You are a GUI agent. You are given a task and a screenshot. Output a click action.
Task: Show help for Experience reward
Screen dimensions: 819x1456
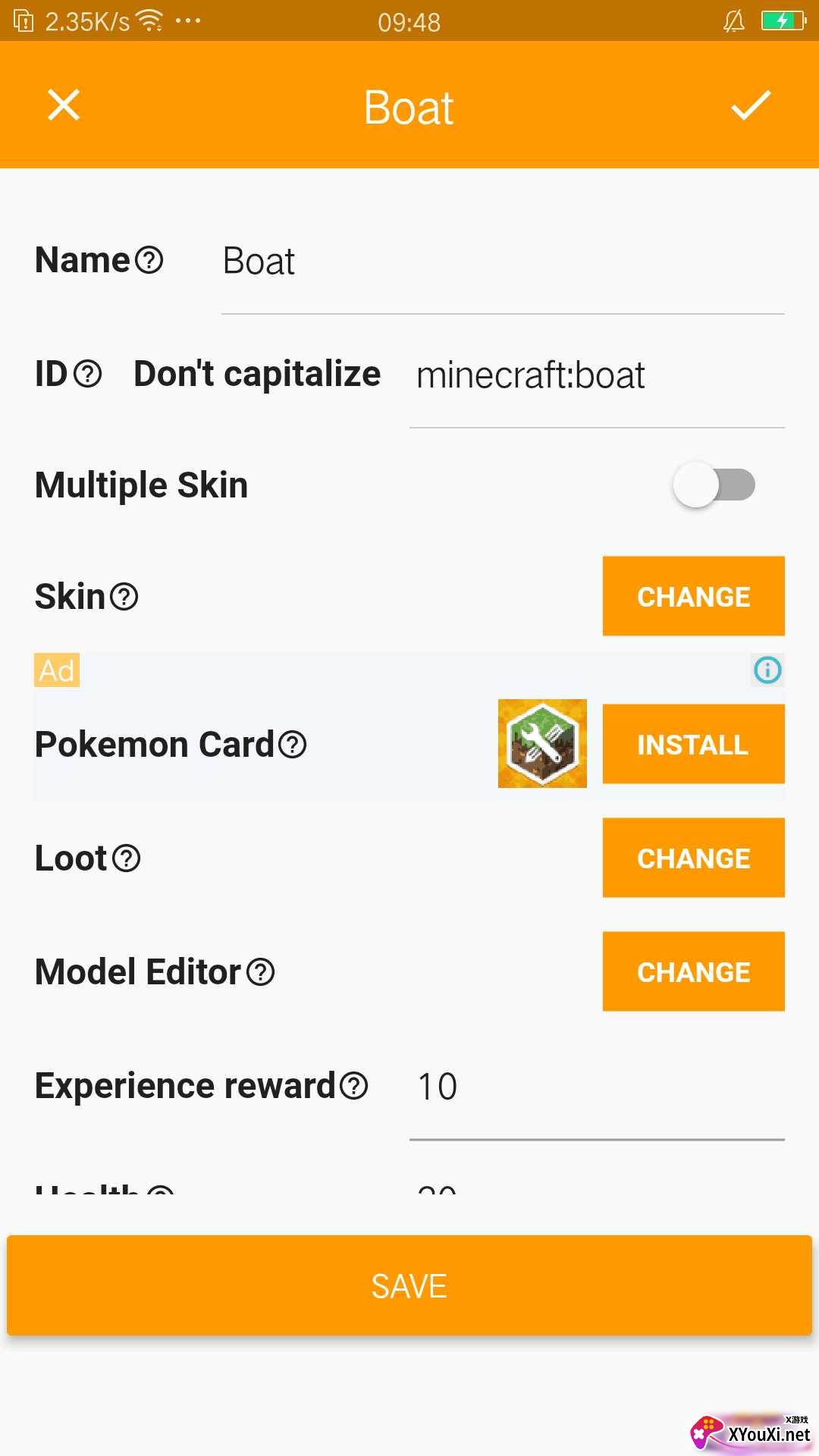pyautogui.click(x=354, y=1086)
